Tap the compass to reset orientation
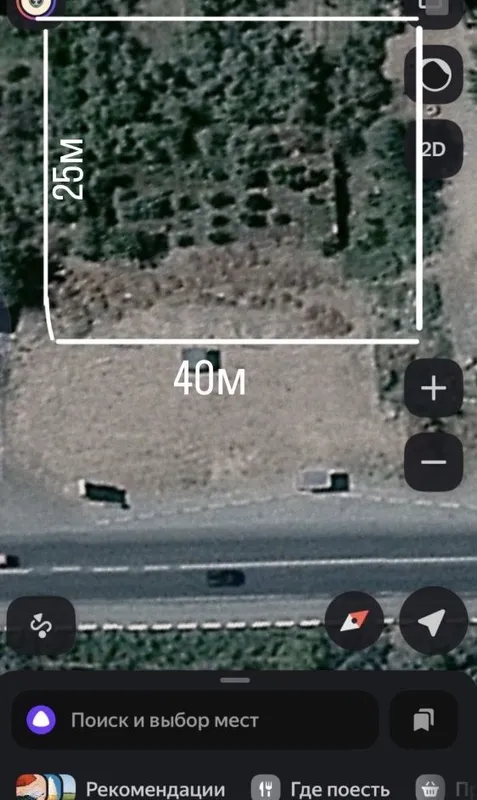The image size is (477, 800). 354,620
